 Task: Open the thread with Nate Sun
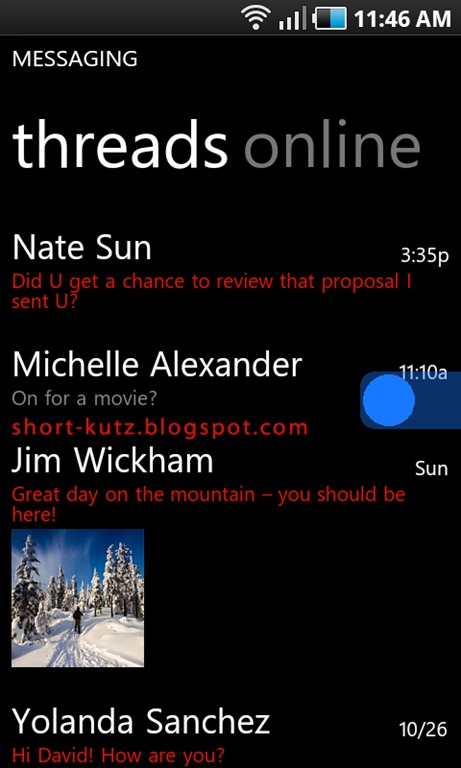[230, 270]
